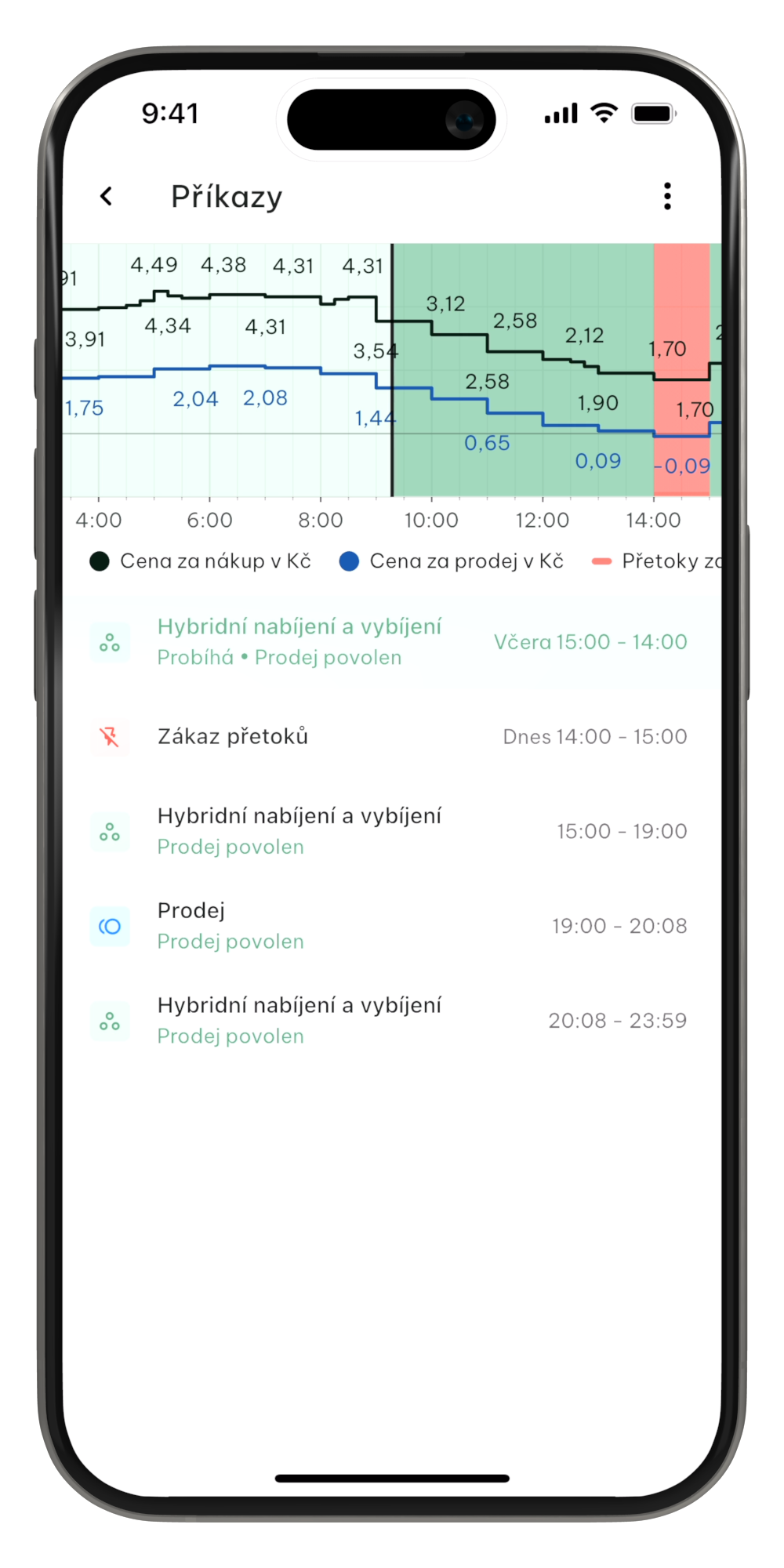Open the Prodej command 19:00 - 20:08
The width and height of the screenshot is (784, 1568).
390,926
